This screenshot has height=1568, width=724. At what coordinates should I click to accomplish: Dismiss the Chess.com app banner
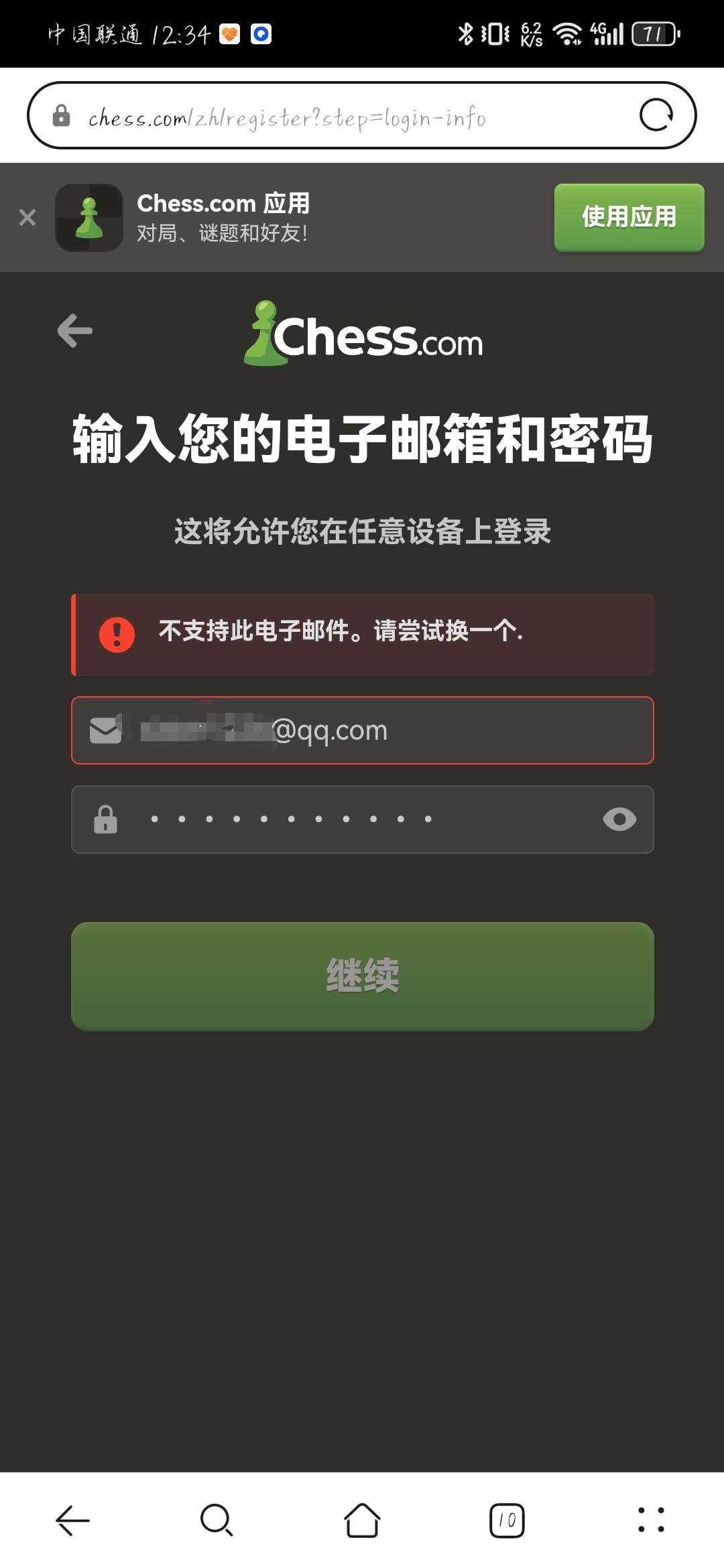click(27, 217)
